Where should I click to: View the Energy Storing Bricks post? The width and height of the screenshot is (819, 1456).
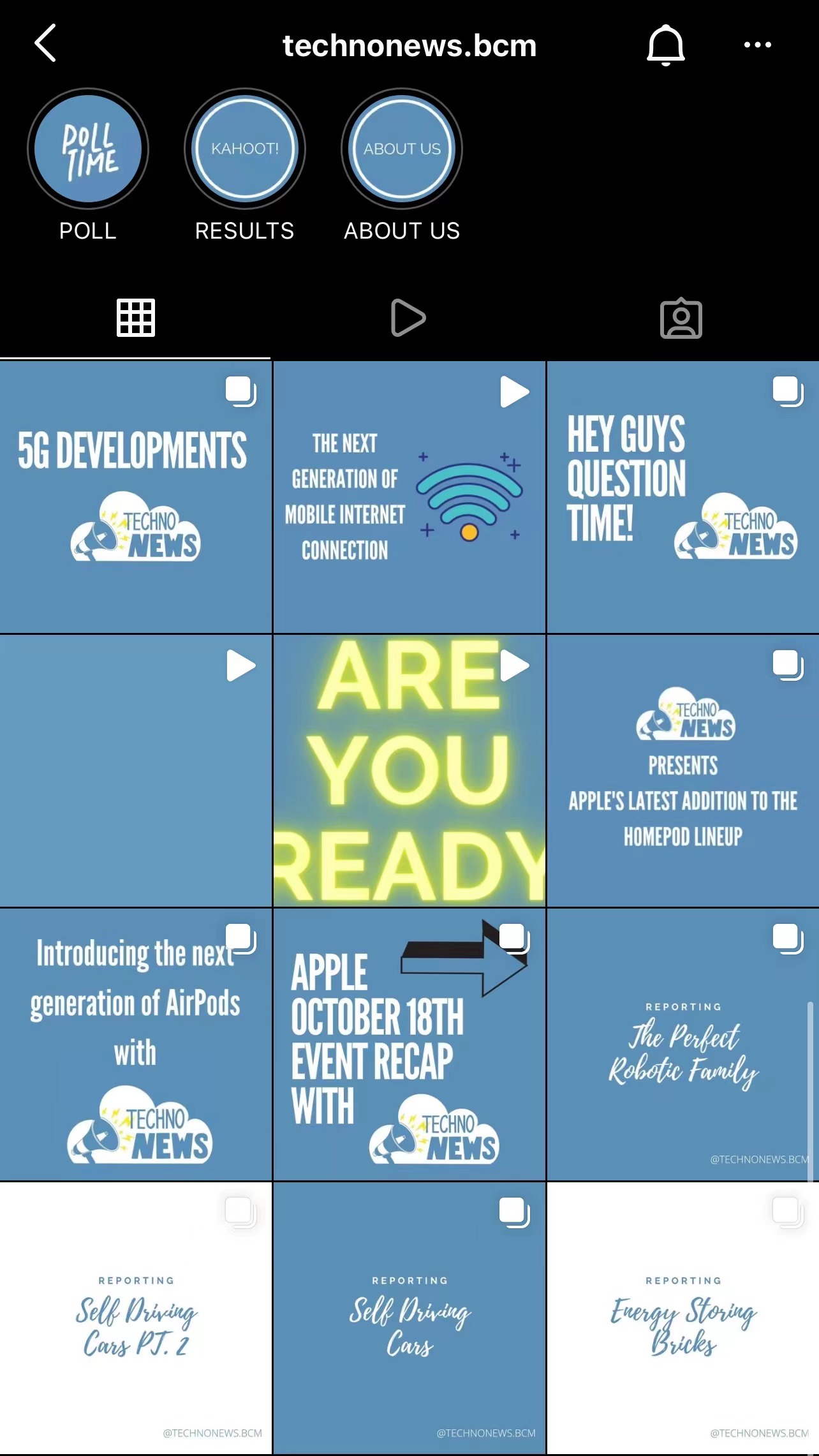[x=682, y=1318]
